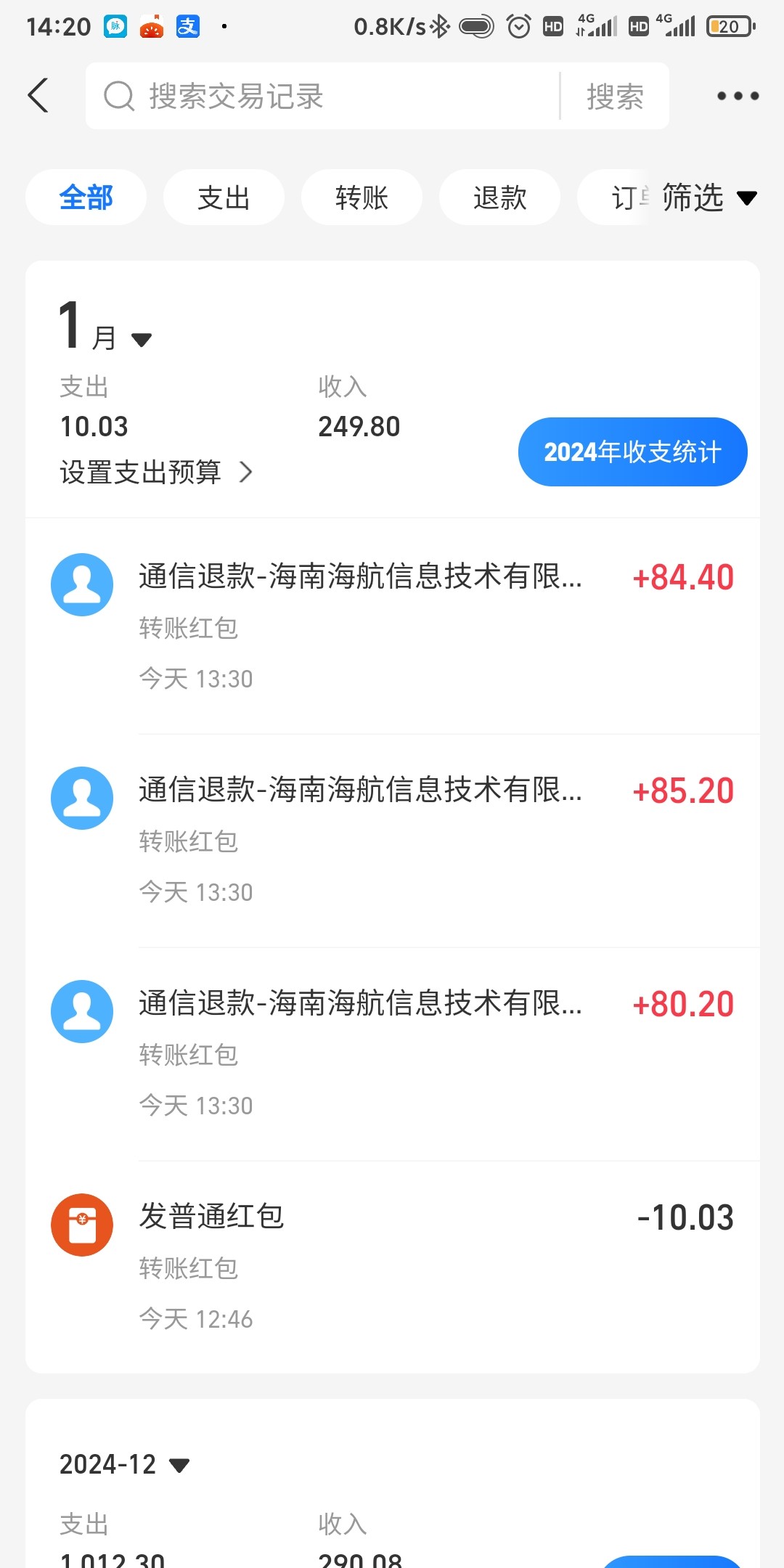Open the 筛选 dropdown
Image resolution: width=784 pixels, height=1568 pixels.
tap(708, 197)
